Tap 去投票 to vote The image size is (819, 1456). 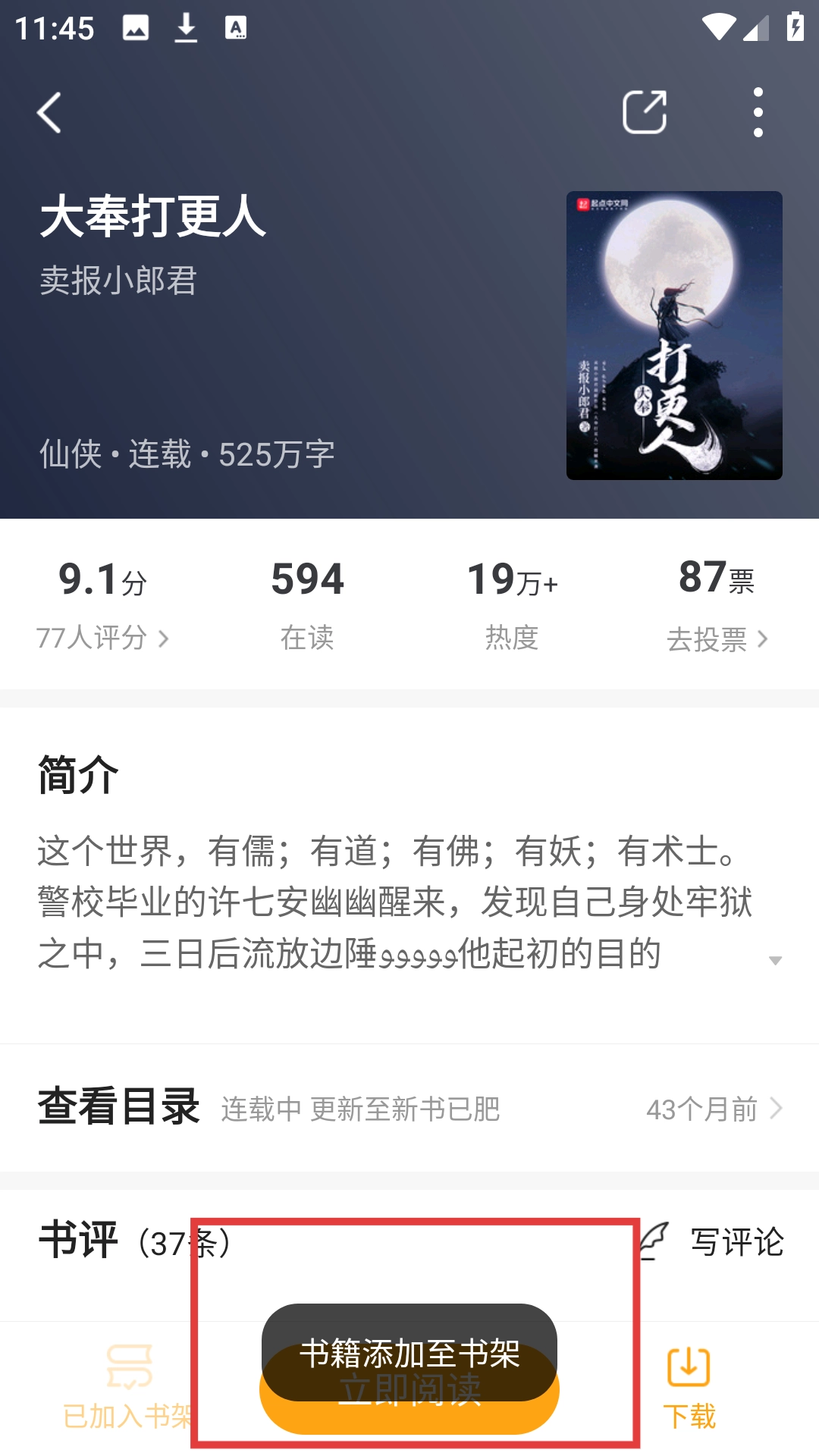tap(717, 639)
